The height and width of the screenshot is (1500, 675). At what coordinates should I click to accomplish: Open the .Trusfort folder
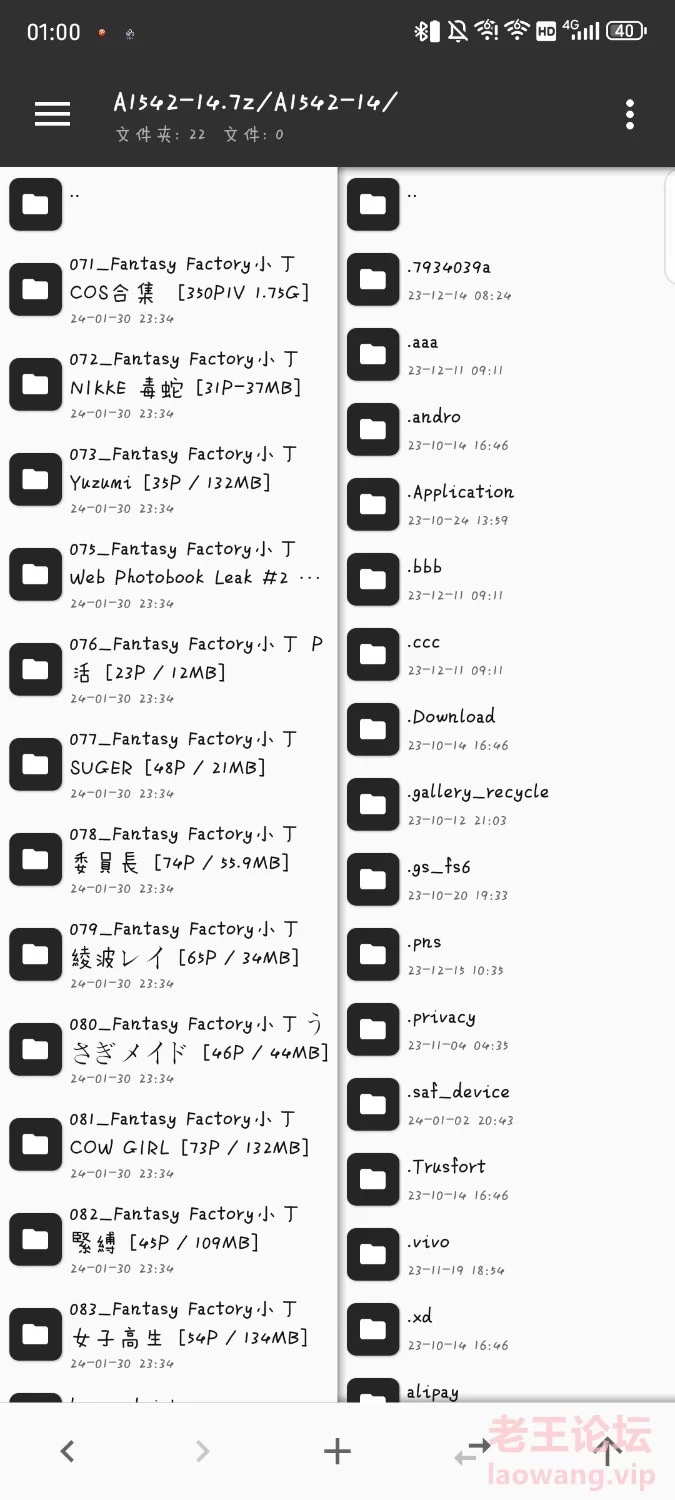tap(506, 1180)
